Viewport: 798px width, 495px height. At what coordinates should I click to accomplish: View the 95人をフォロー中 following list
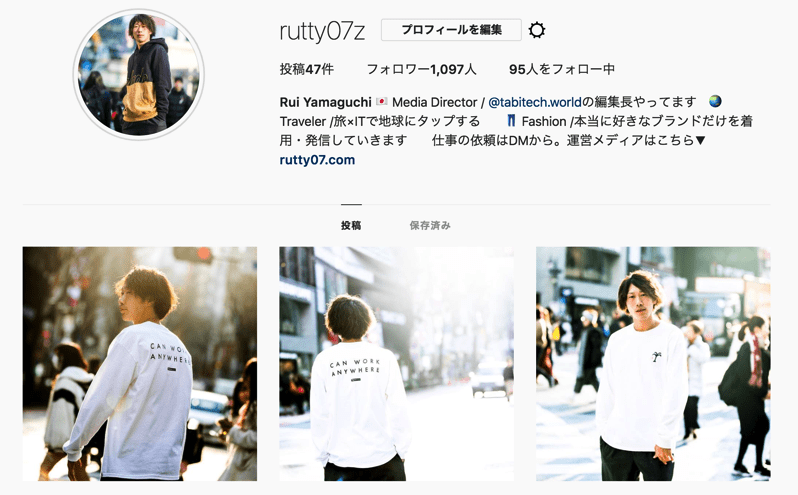pyautogui.click(x=561, y=70)
